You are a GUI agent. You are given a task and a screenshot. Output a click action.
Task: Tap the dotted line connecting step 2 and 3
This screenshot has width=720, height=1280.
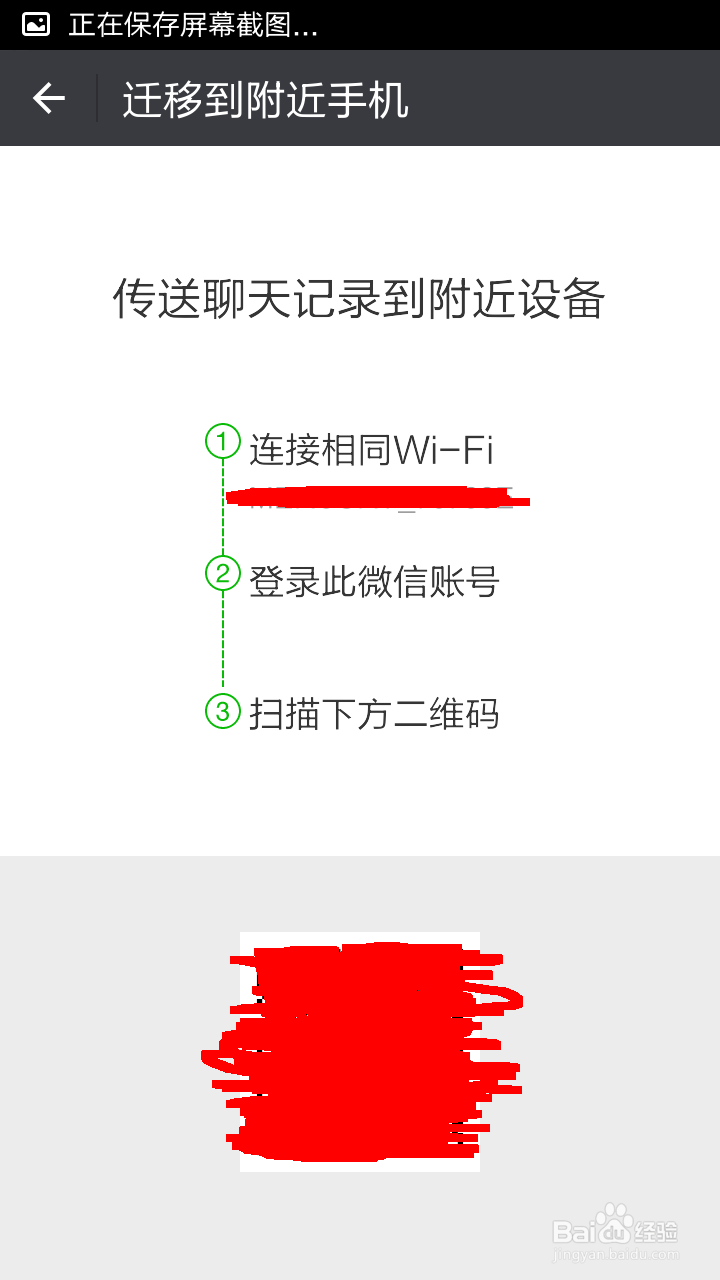(222, 640)
